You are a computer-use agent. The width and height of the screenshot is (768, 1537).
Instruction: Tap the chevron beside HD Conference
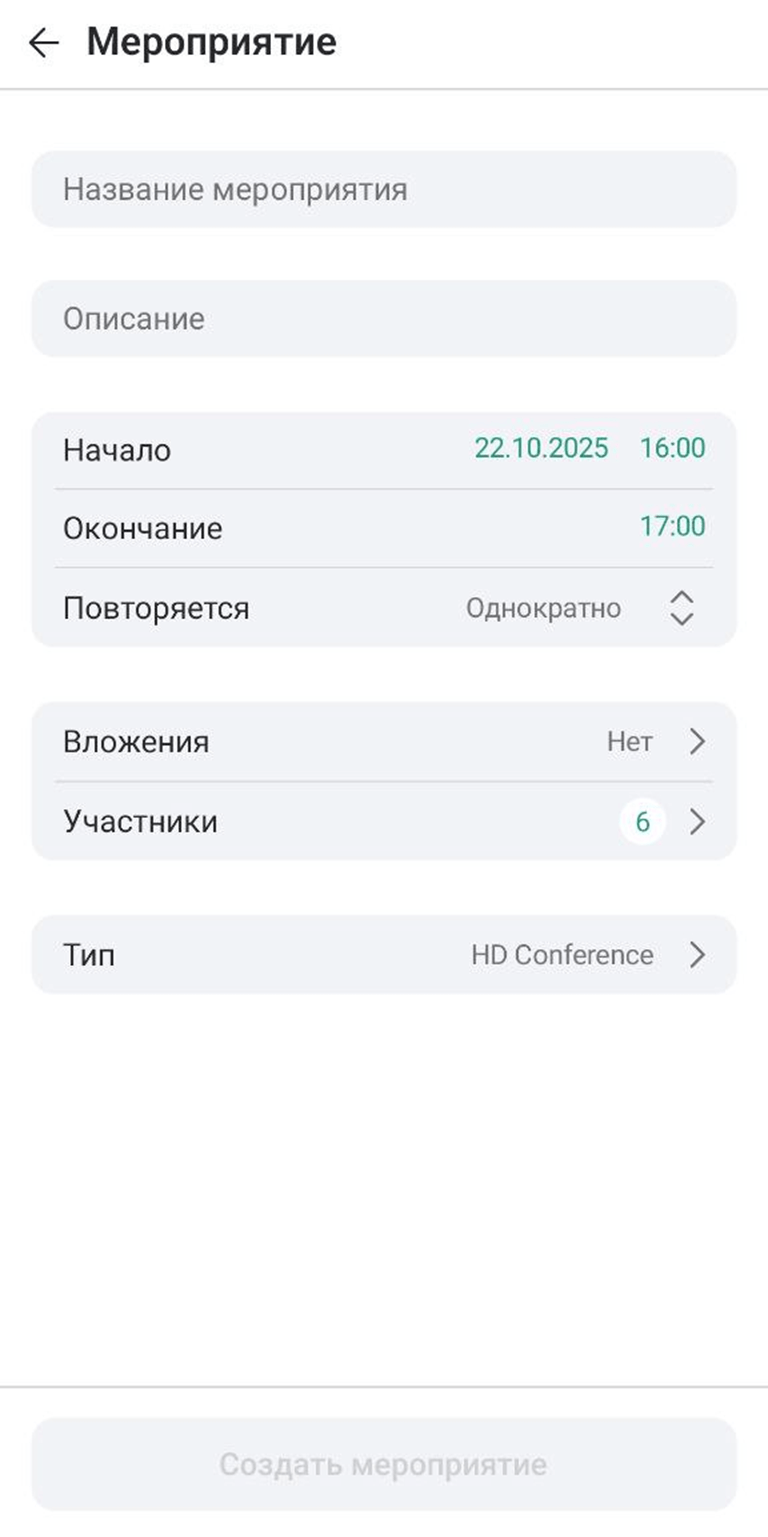pyautogui.click(x=698, y=954)
